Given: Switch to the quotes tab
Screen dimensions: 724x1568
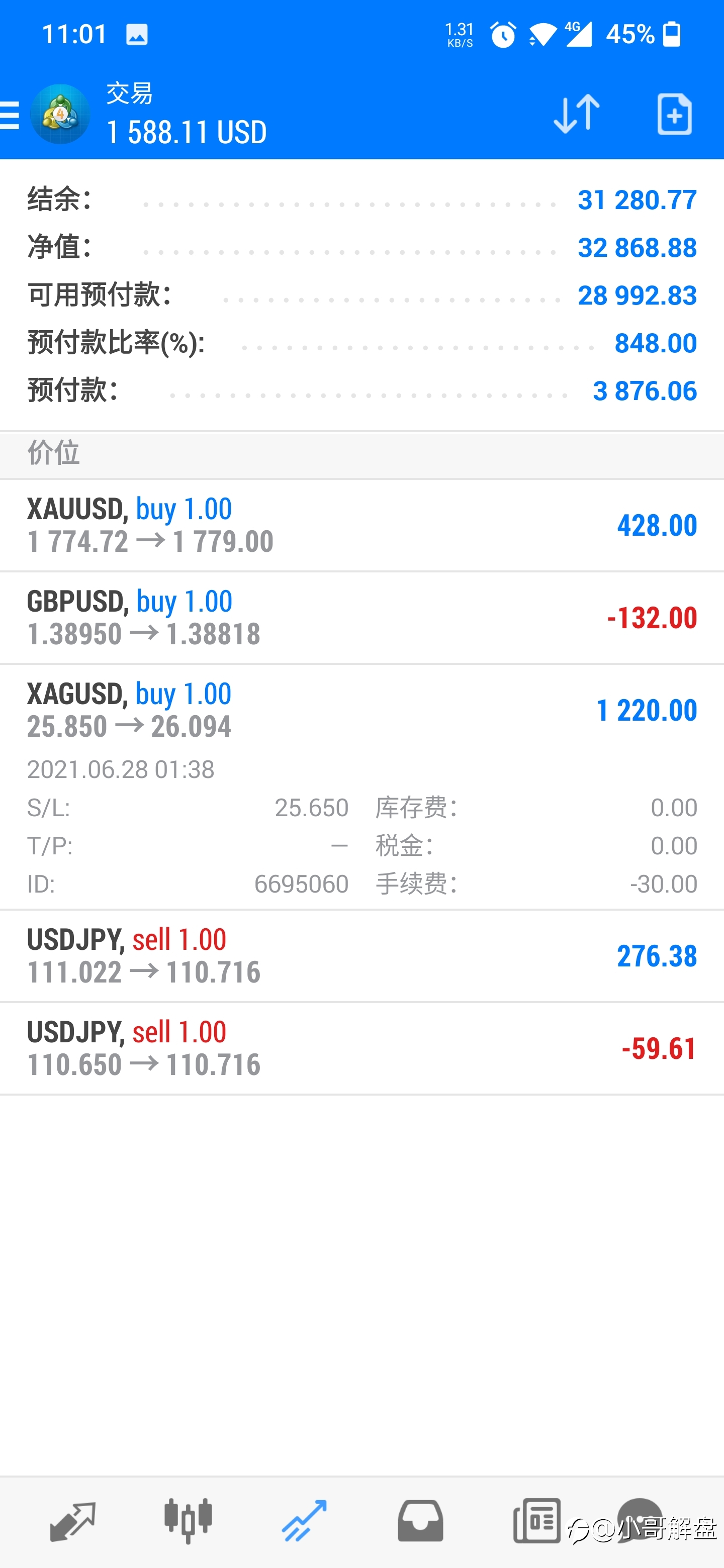Looking at the screenshot, I should 72,1521.
